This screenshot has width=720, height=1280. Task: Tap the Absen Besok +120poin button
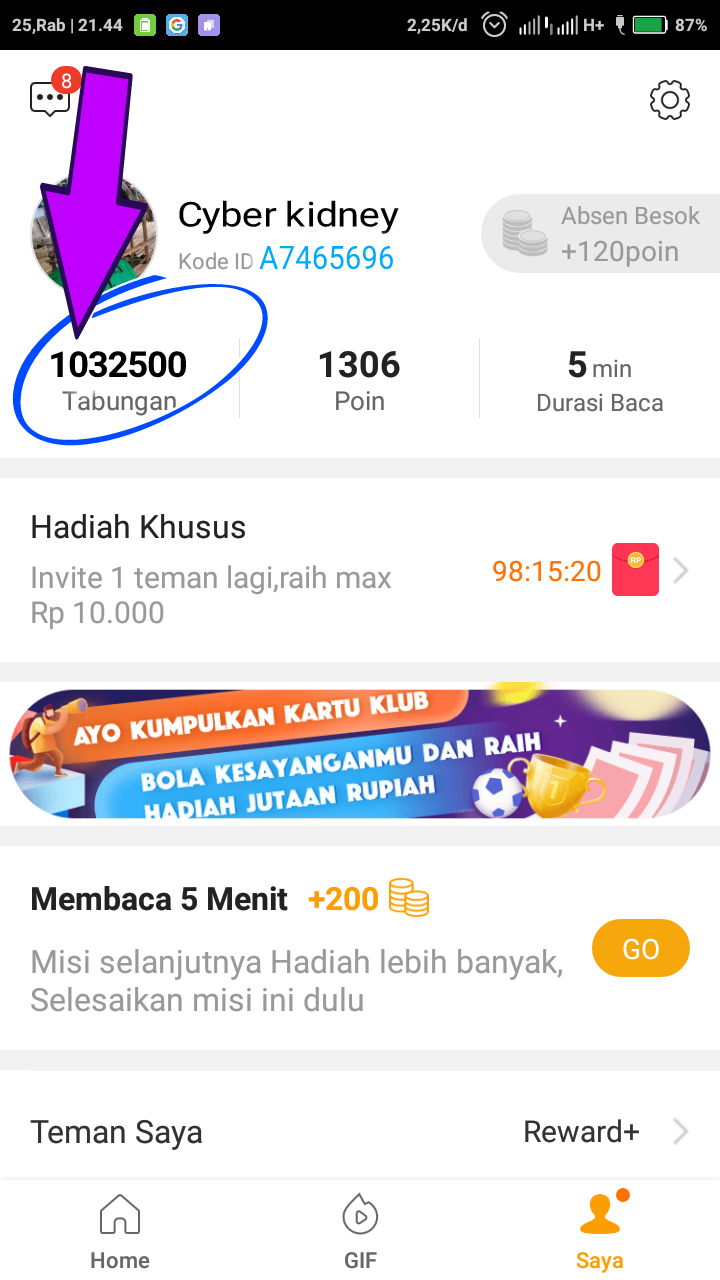pos(602,234)
